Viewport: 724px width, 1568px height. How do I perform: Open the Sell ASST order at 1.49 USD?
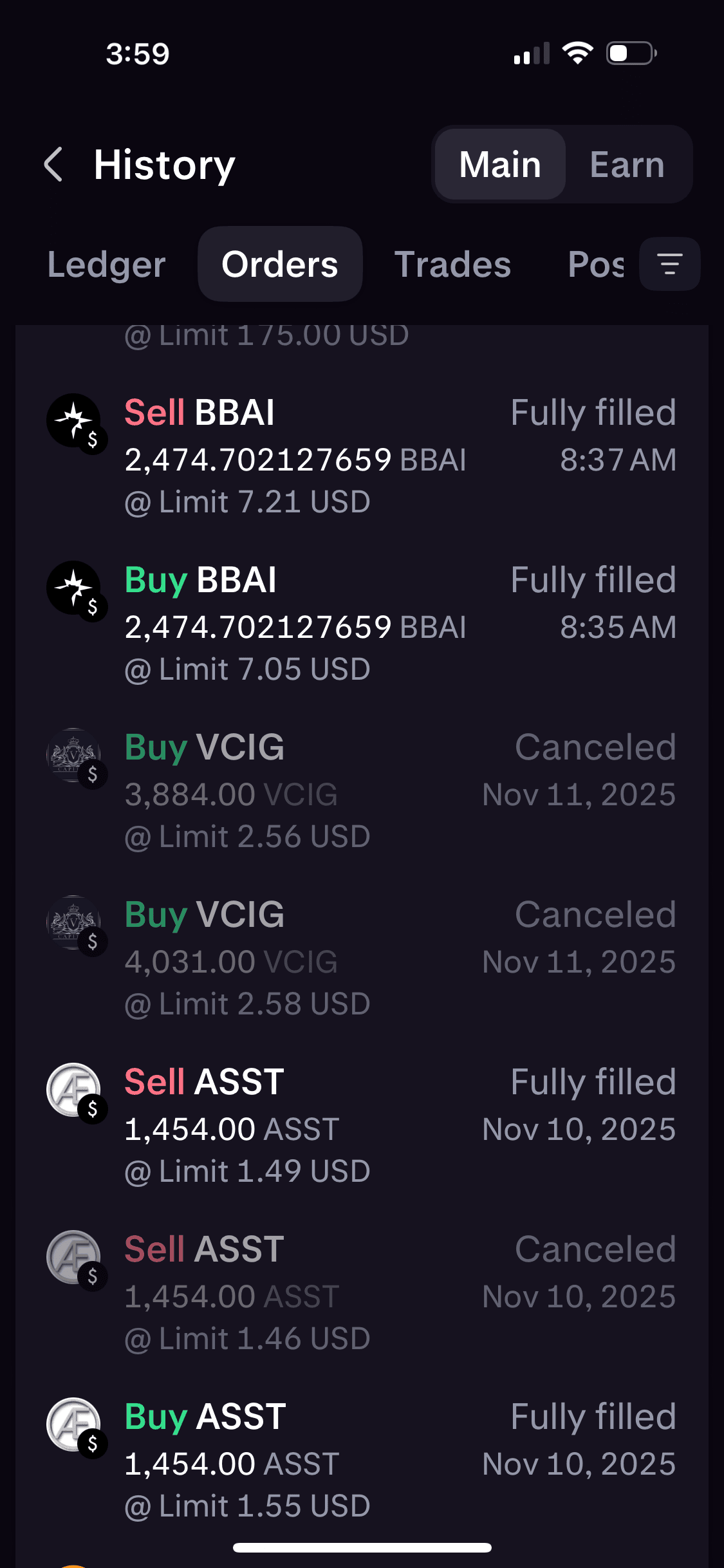point(360,1126)
